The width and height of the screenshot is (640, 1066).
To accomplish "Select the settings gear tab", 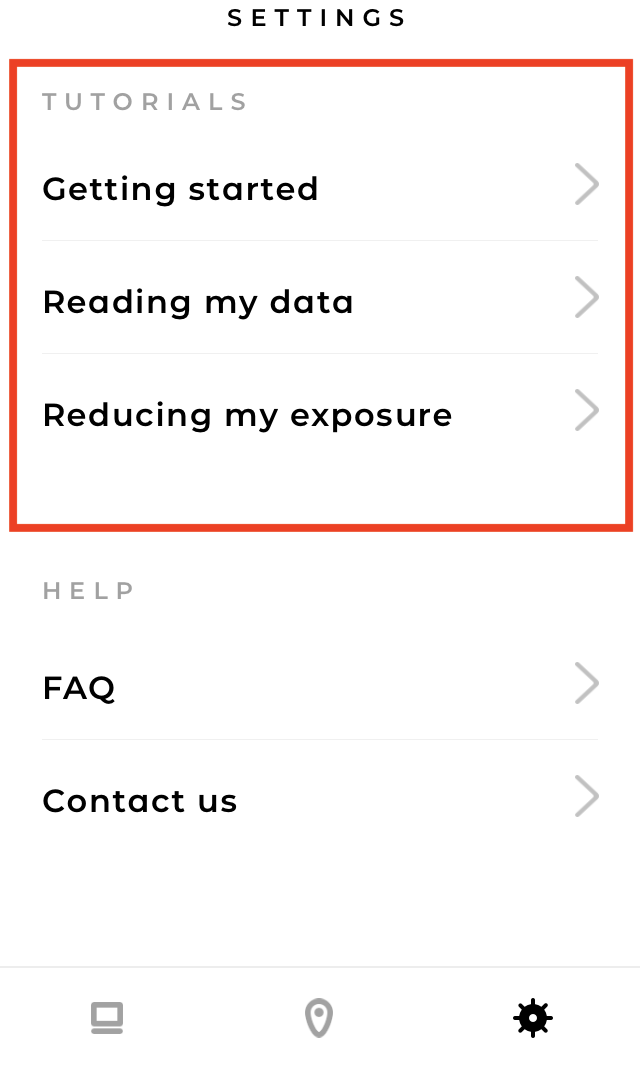I will pos(533,1018).
